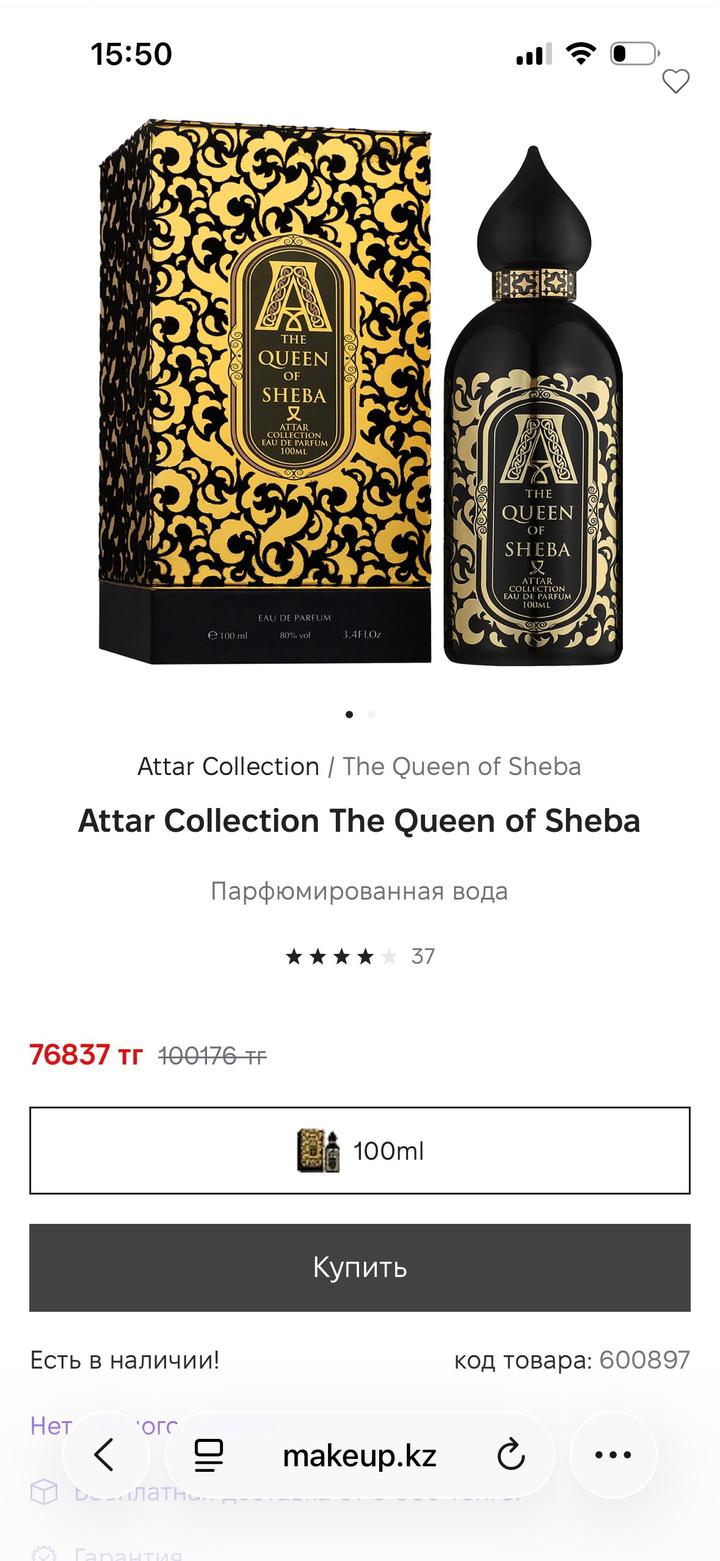Select the 100ml volume option
720x1561 pixels.
(x=360, y=1150)
